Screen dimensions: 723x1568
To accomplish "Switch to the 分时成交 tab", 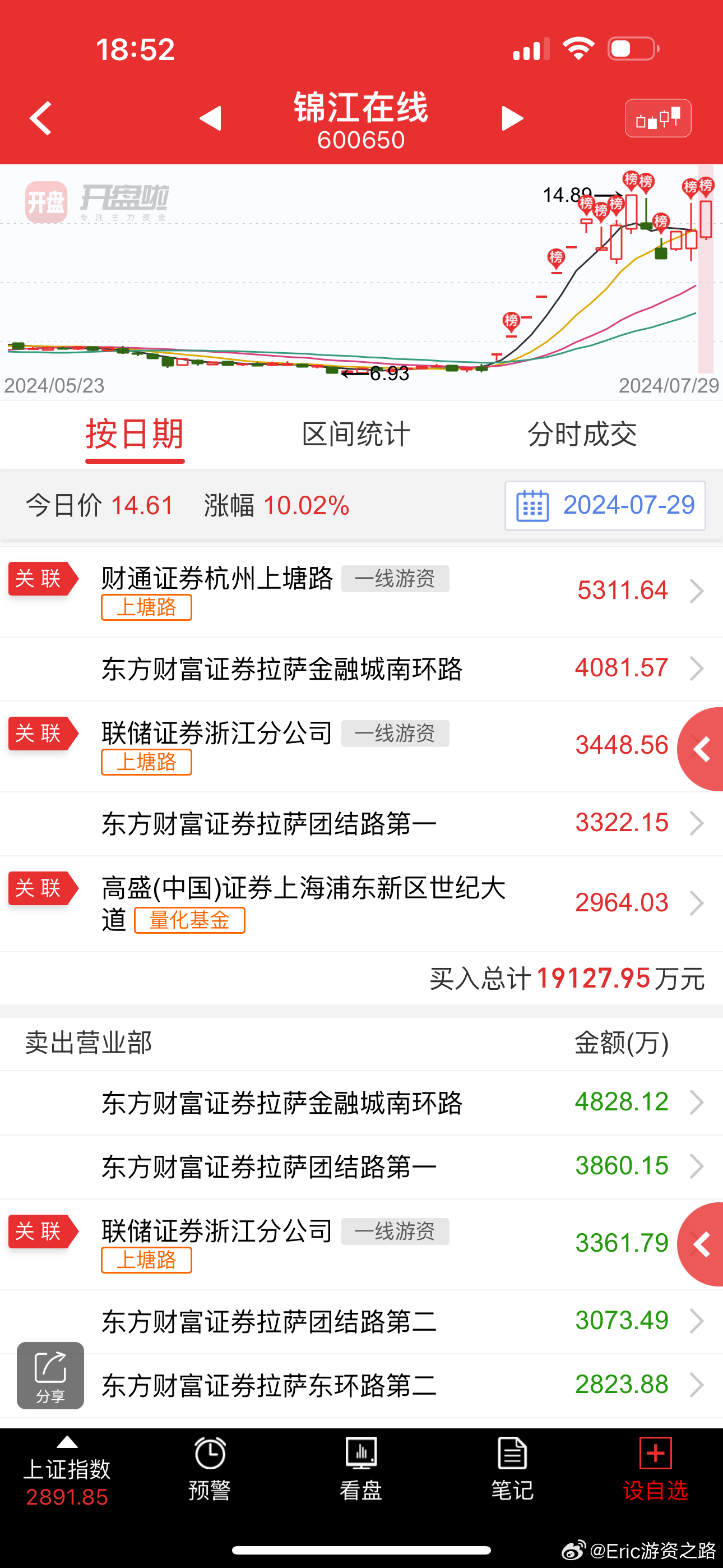I will (x=582, y=435).
